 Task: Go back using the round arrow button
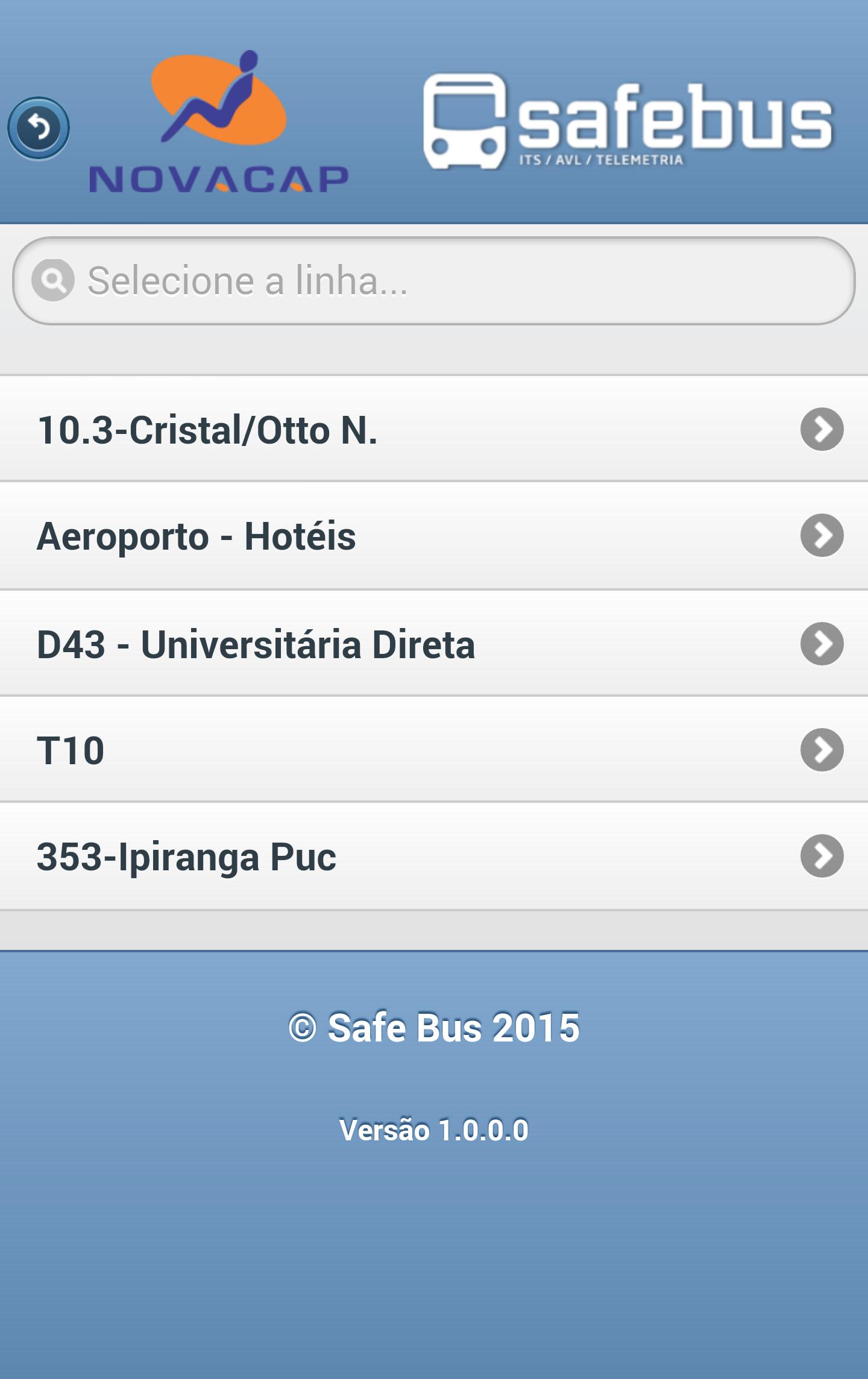point(39,128)
